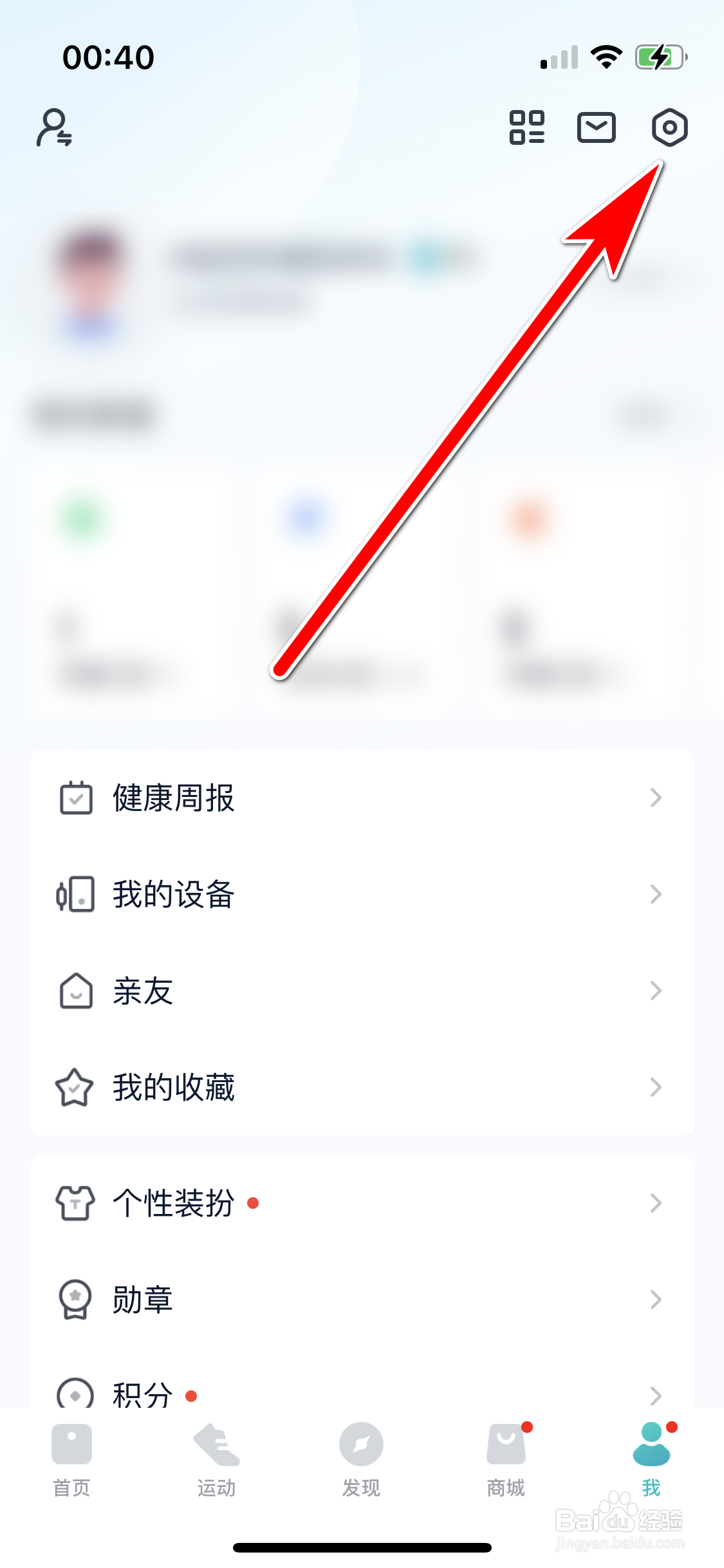Image resolution: width=724 pixels, height=1568 pixels.
Task: Tap the watch device icon beside 我的设备
Action: click(x=75, y=894)
